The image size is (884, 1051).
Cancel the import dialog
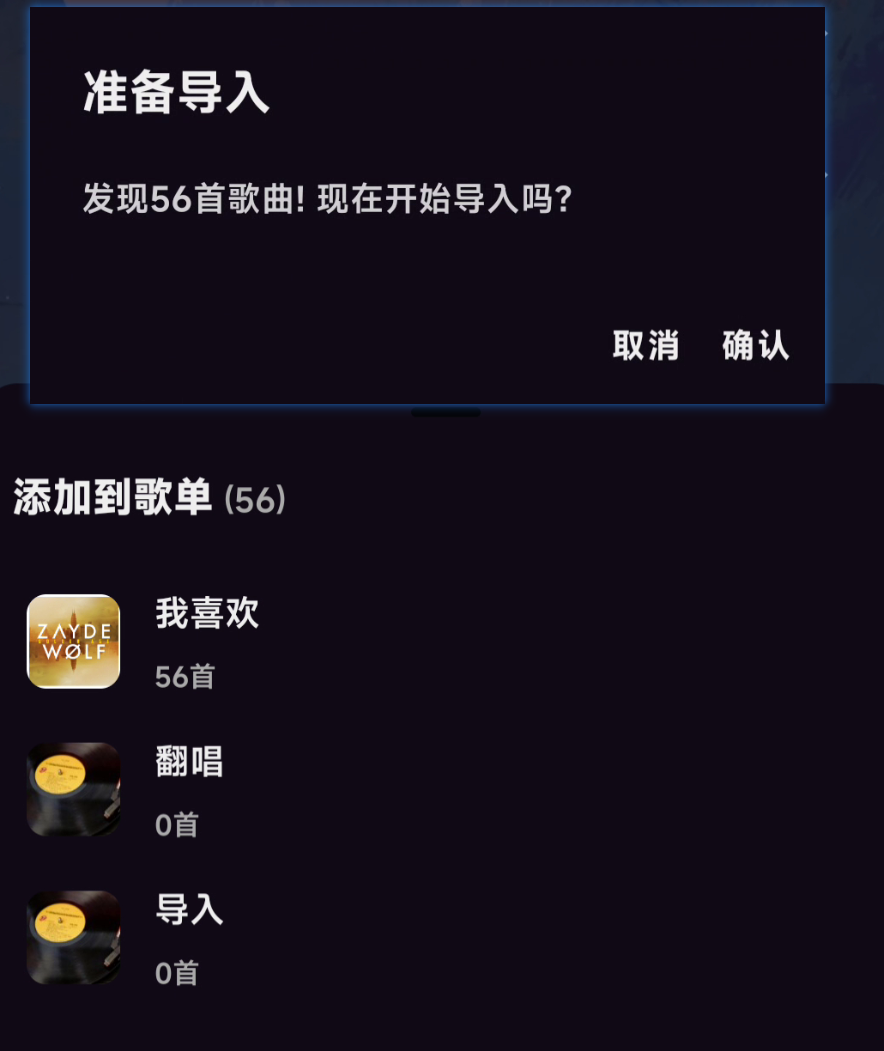click(x=645, y=346)
